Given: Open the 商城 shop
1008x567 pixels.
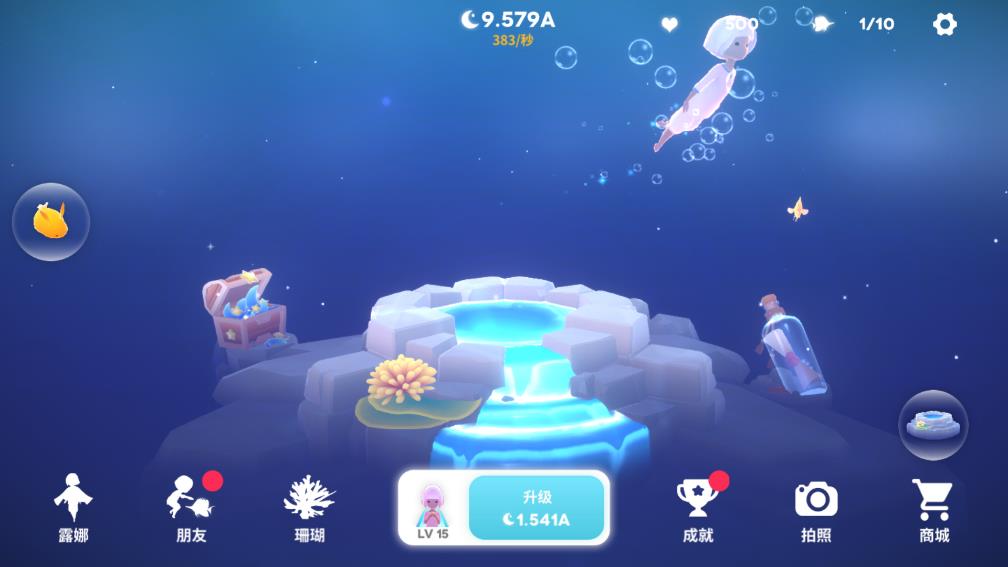Looking at the screenshot, I should [934, 508].
